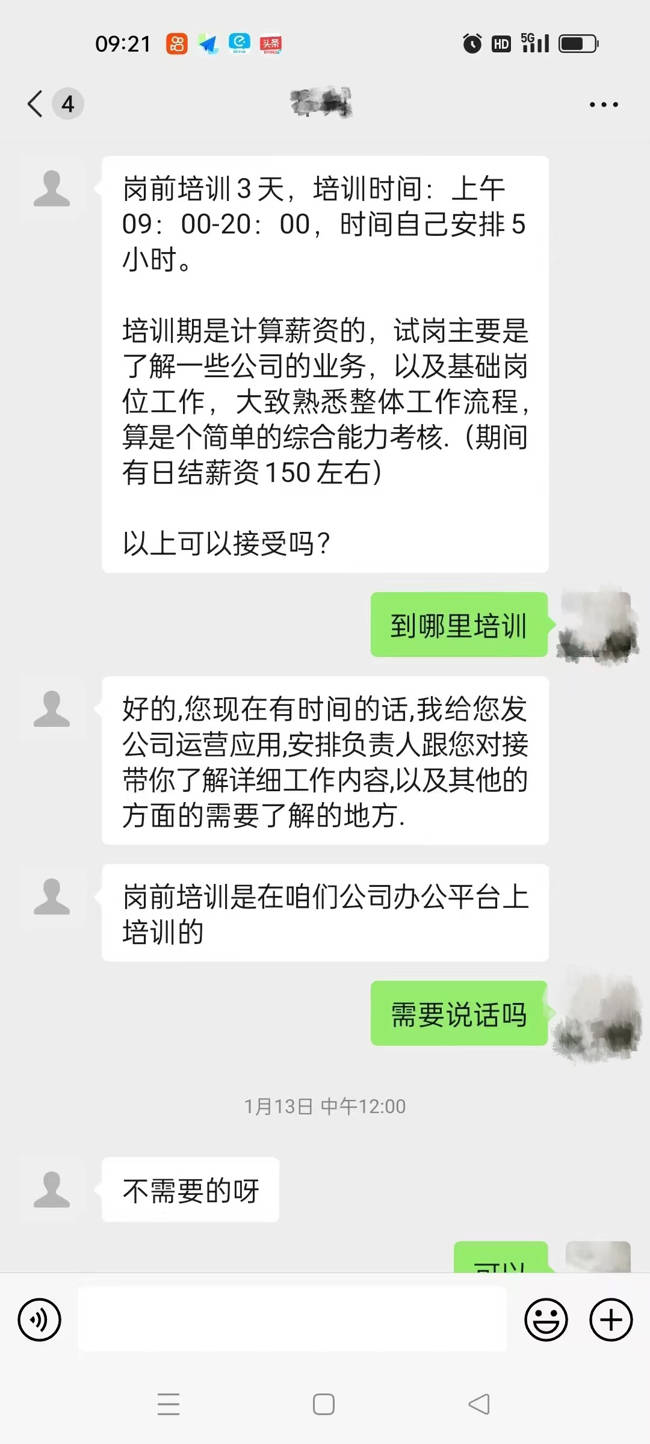The width and height of the screenshot is (650, 1444).
Task: Open the system recent apps view
Action: click(168, 1404)
